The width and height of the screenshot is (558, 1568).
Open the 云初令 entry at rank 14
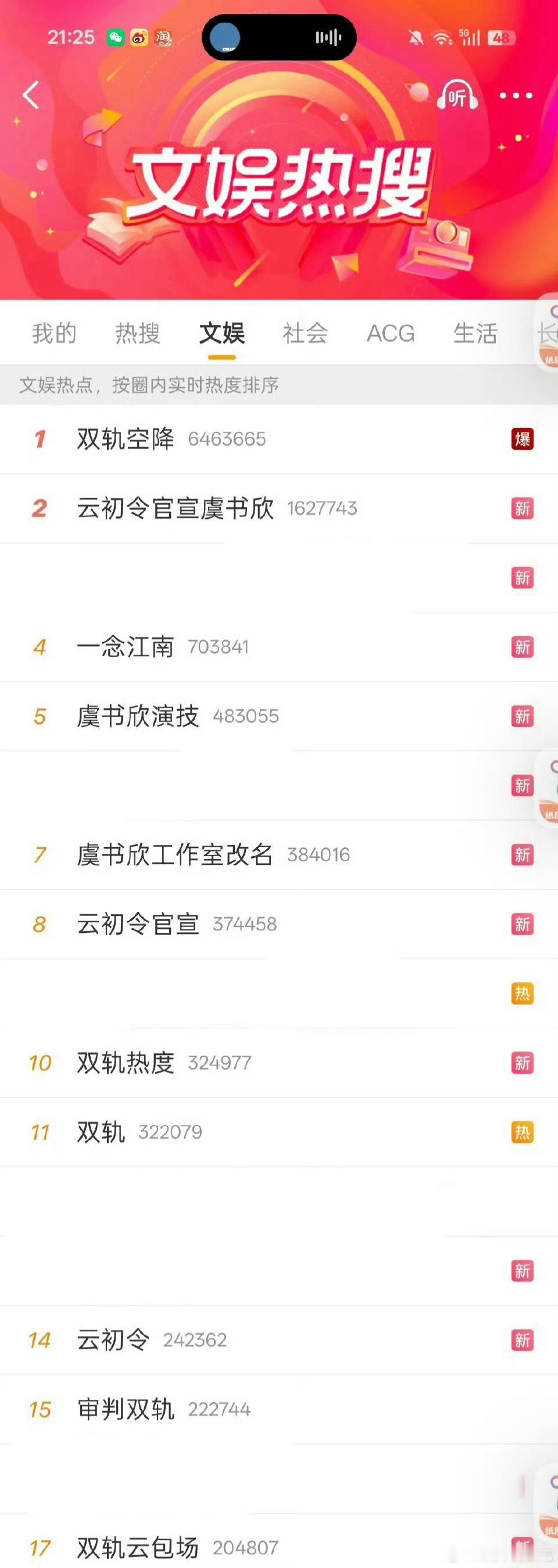[x=112, y=1340]
